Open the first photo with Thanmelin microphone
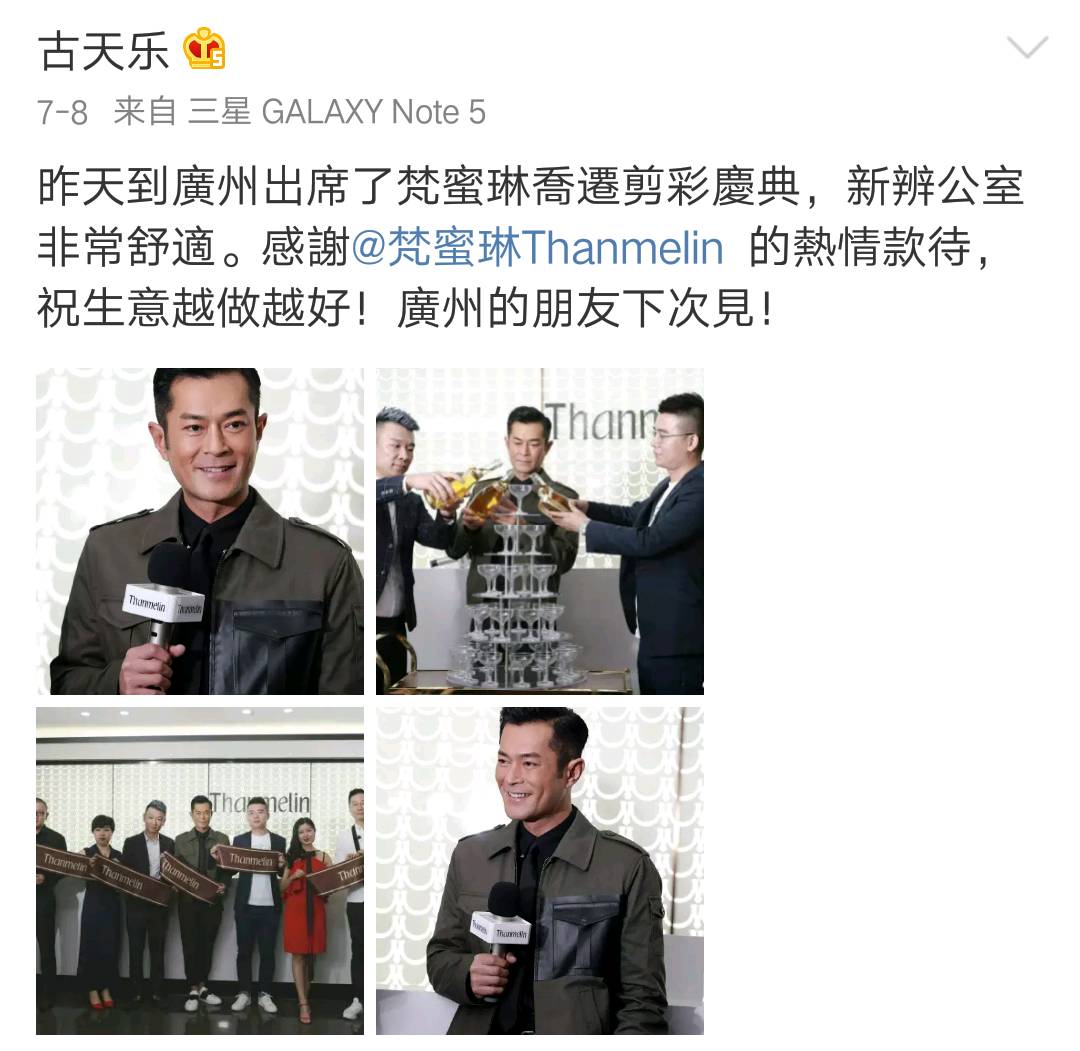The image size is (1080, 1051). [200, 531]
